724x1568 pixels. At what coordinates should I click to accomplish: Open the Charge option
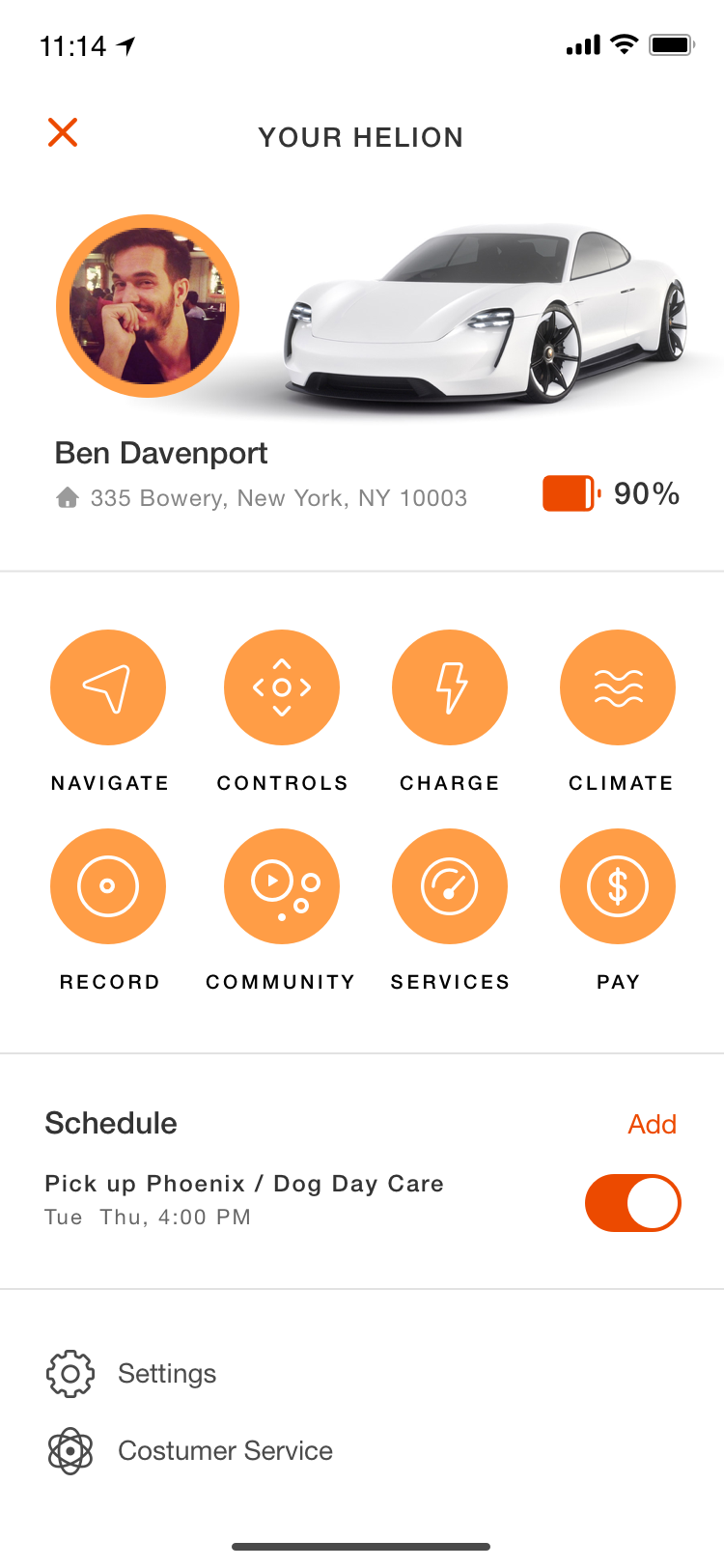coord(450,687)
